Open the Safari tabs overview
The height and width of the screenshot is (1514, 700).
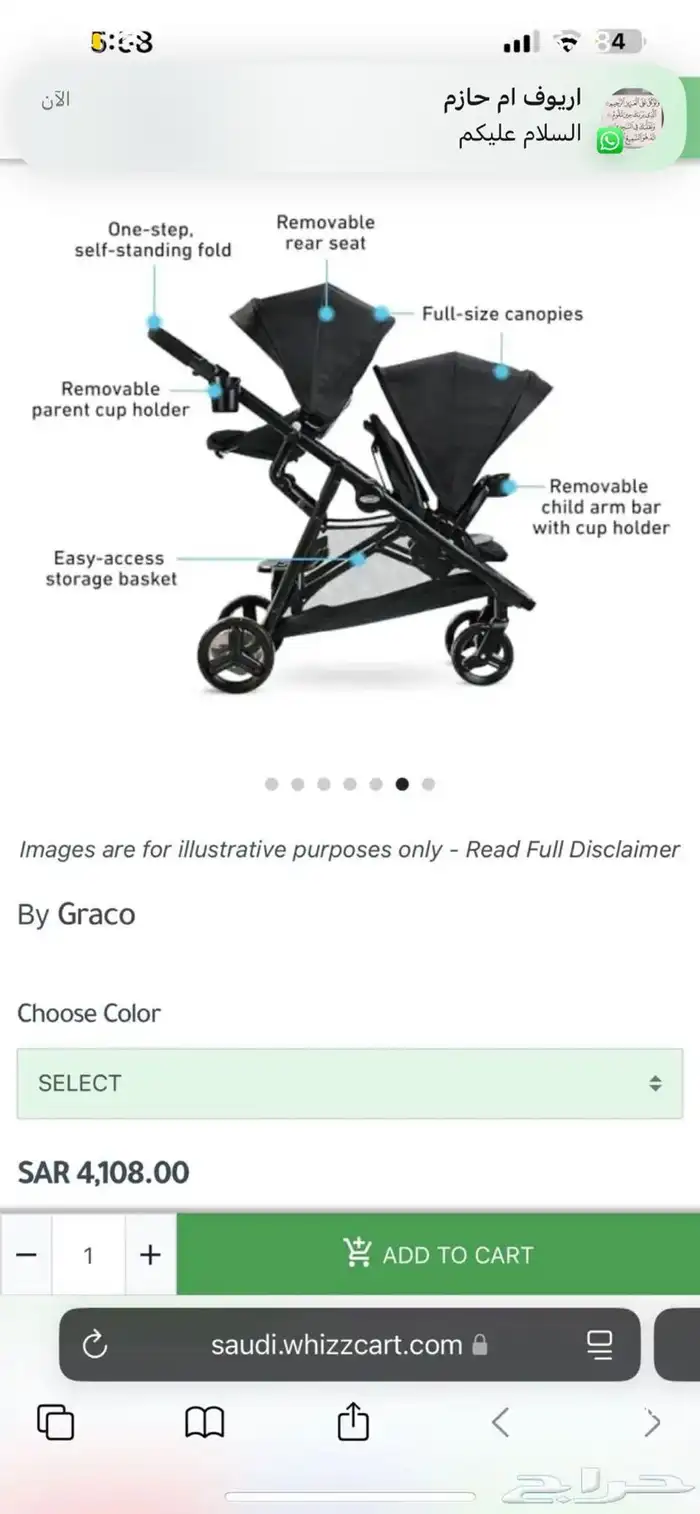point(55,1421)
